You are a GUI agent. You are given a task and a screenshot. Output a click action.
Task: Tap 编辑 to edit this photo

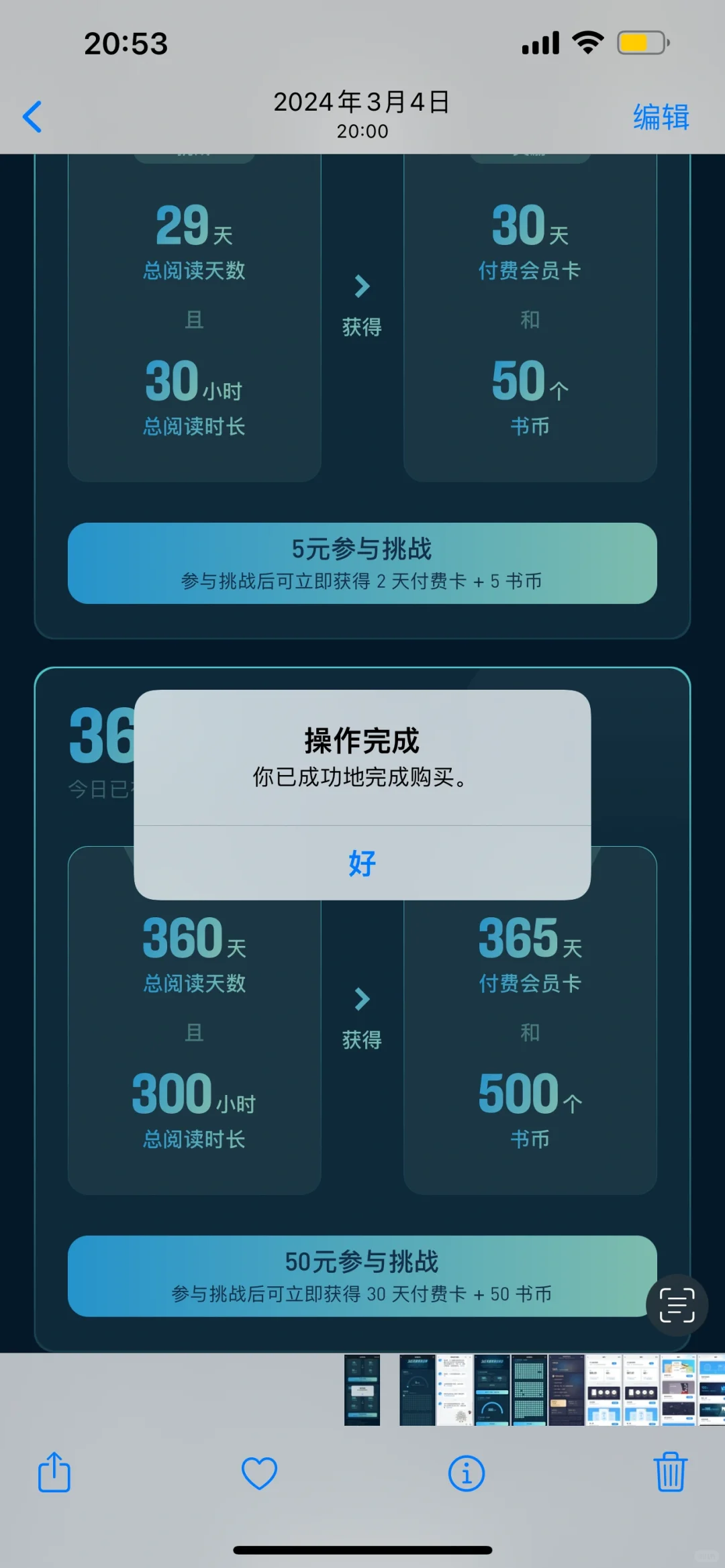point(661,117)
